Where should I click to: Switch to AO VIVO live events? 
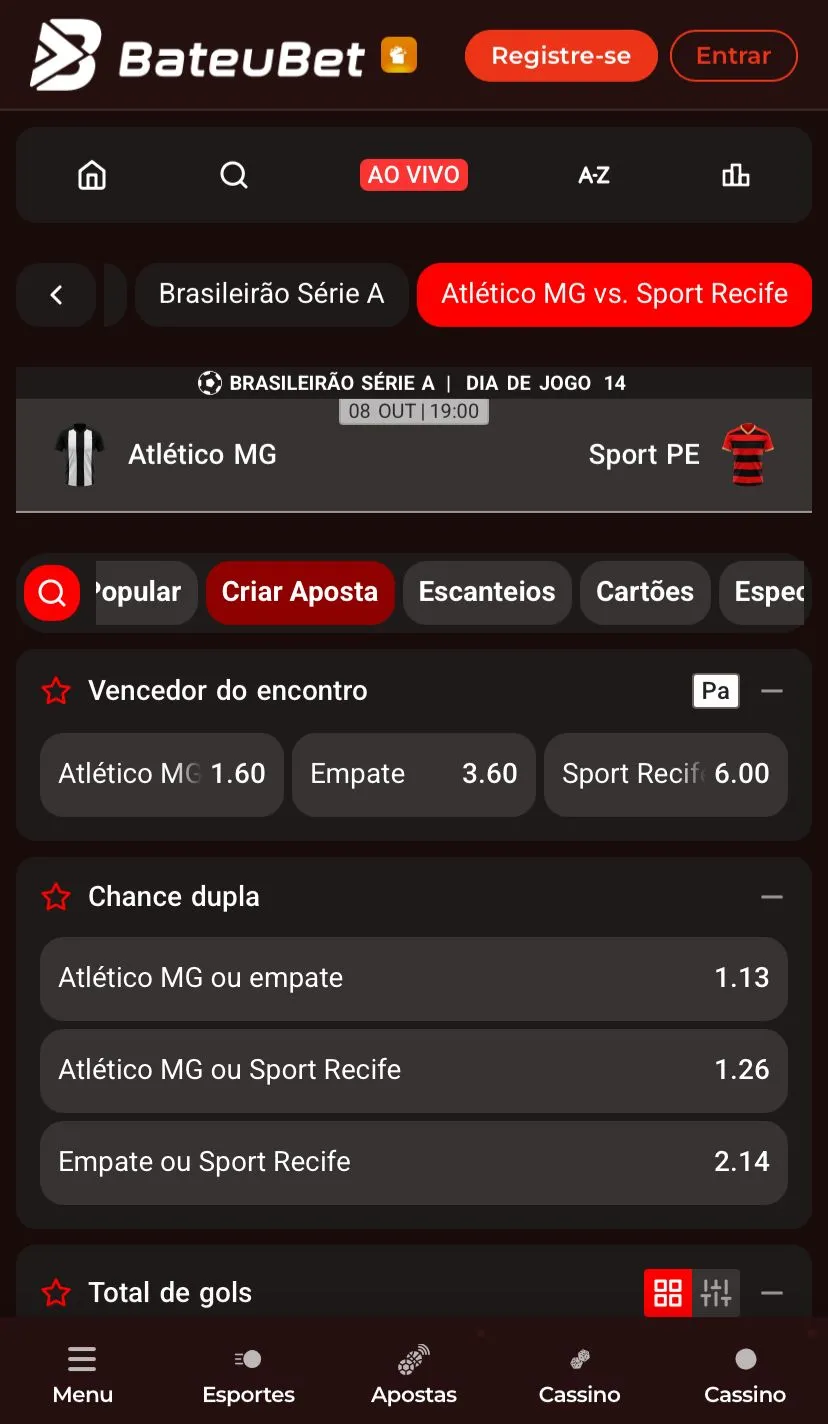(413, 176)
